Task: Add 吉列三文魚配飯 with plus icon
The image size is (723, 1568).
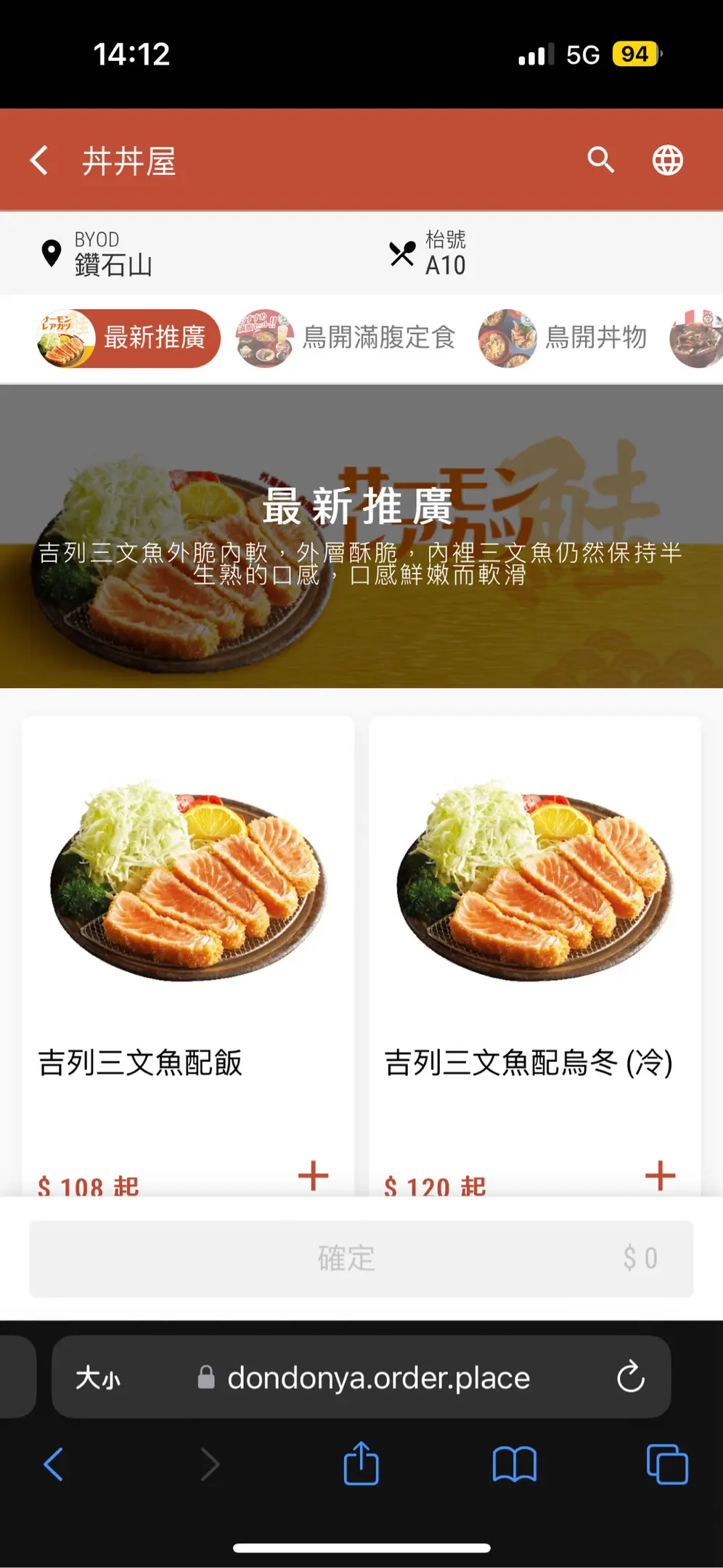Action: [314, 1175]
